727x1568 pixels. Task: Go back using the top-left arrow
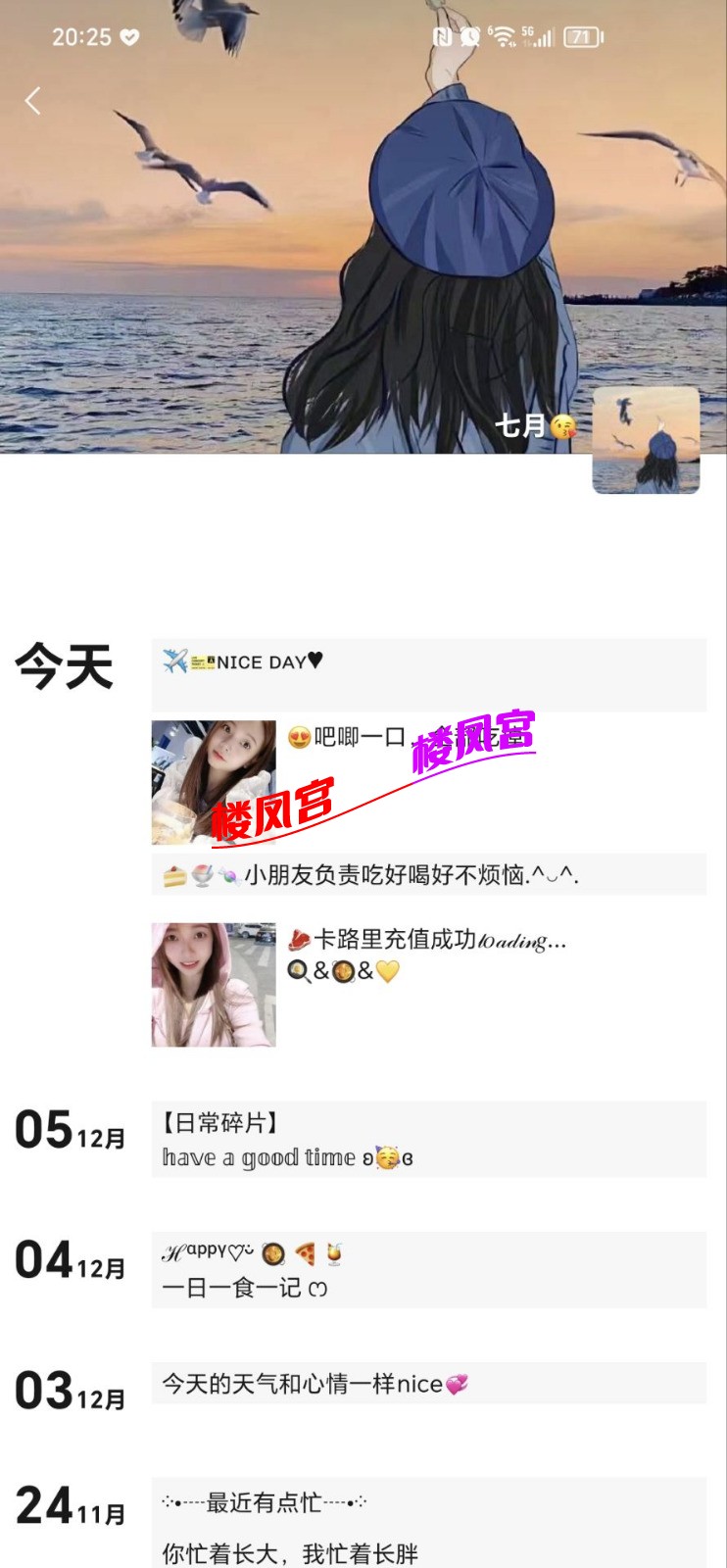[x=33, y=100]
